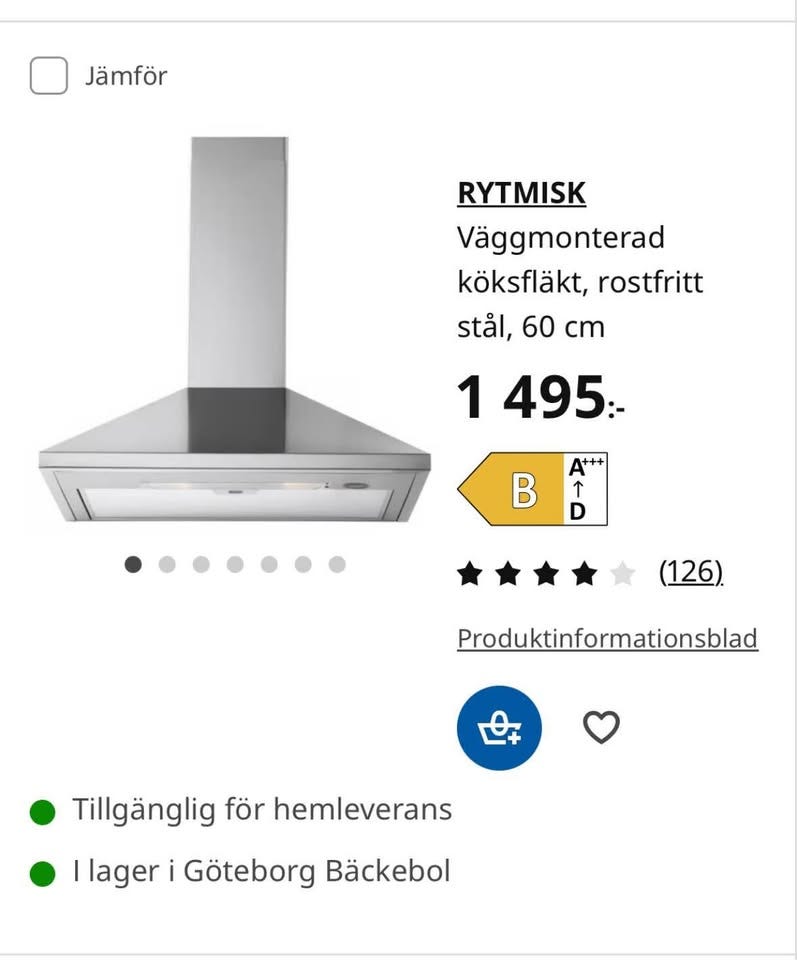Viewport: 797px width, 960px height.
Task: Select the first carousel dot
Action: (x=130, y=565)
